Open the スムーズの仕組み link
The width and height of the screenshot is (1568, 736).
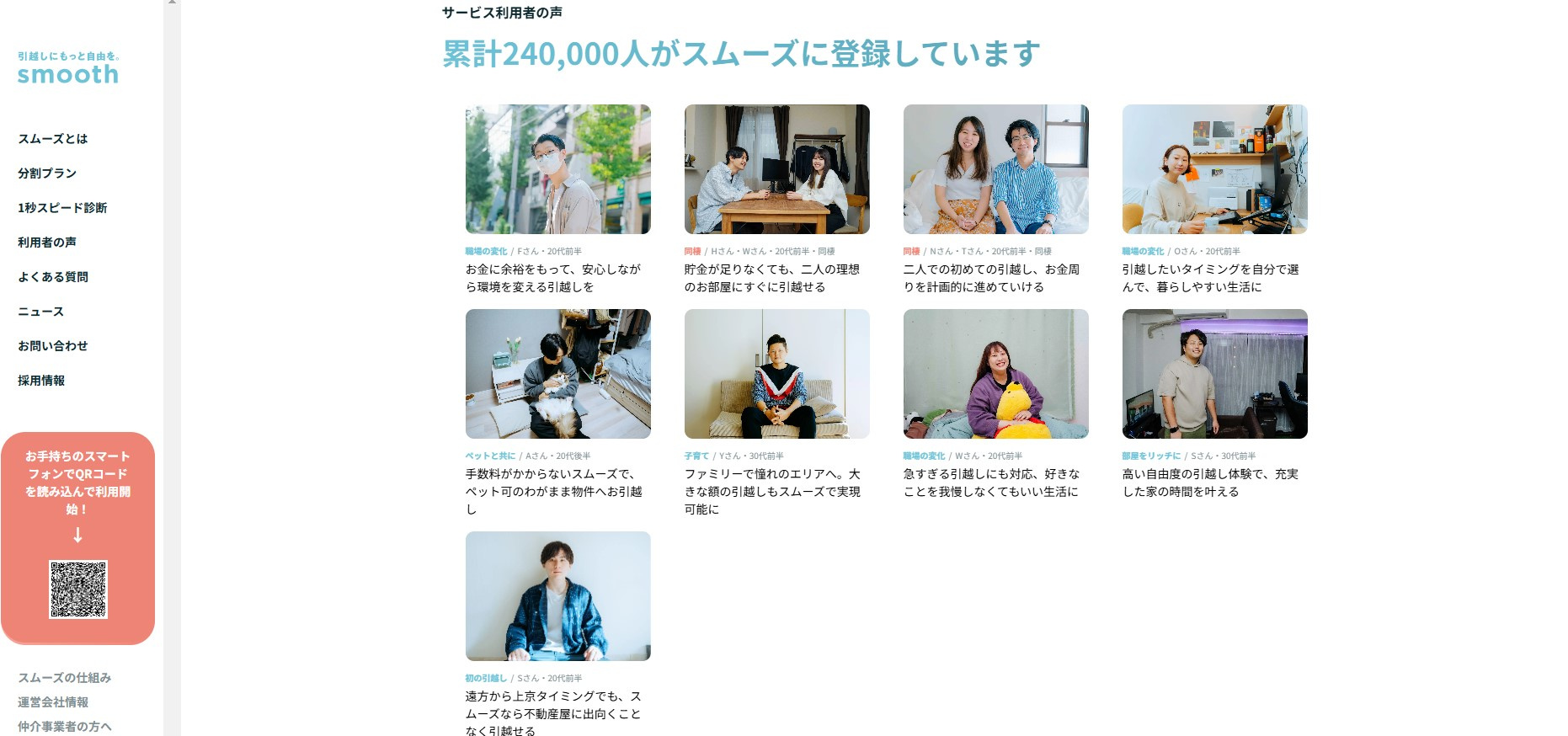pyautogui.click(x=65, y=678)
